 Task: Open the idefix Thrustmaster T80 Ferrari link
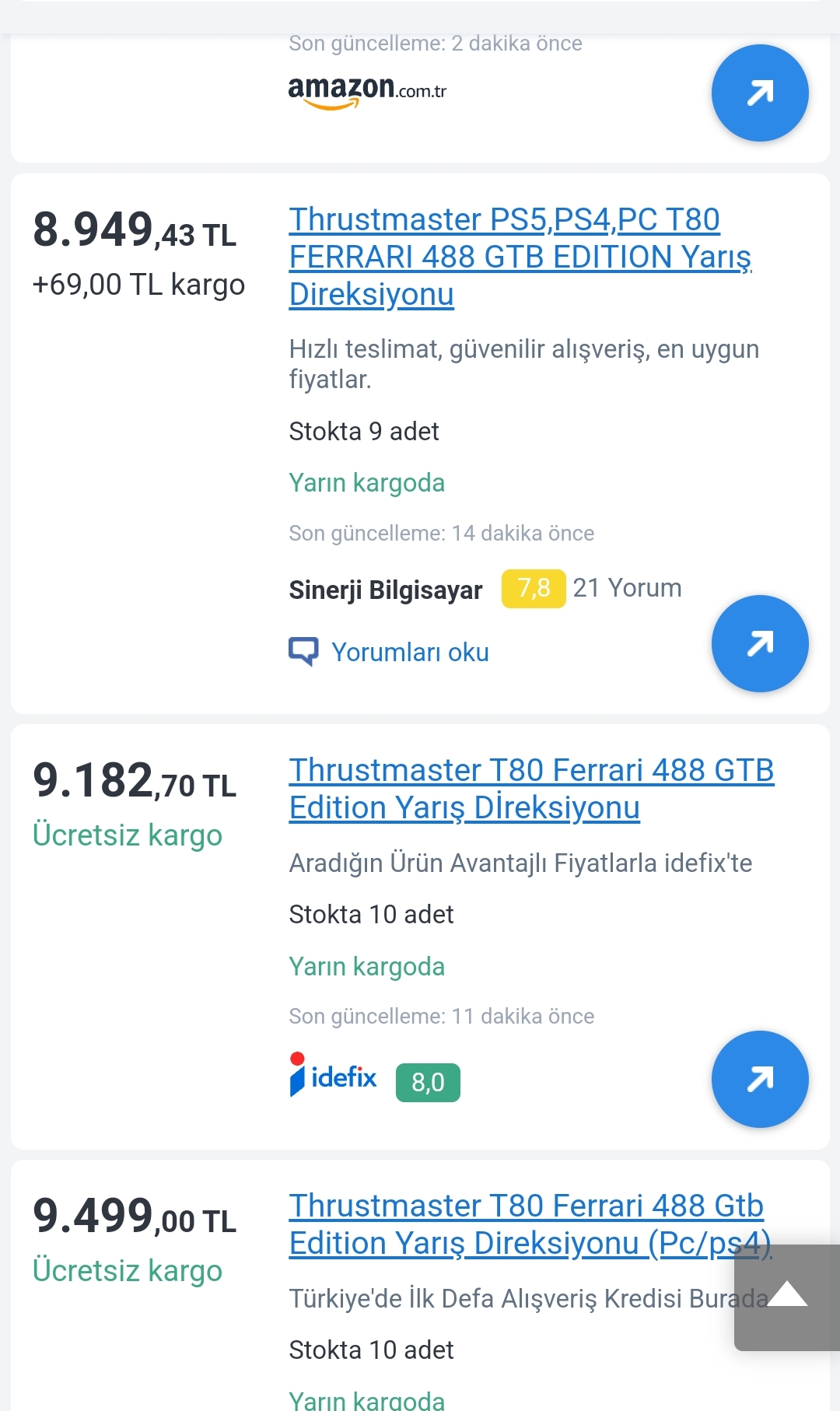531,789
